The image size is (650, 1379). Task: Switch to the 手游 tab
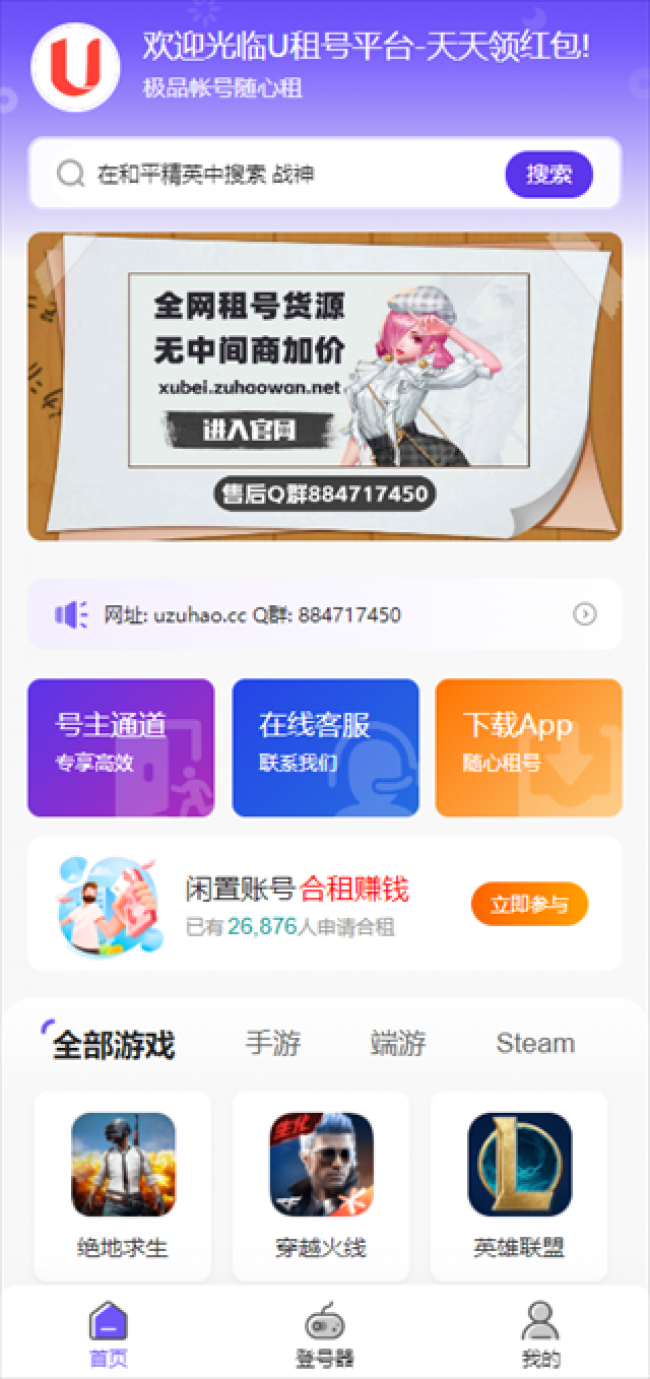click(273, 1044)
